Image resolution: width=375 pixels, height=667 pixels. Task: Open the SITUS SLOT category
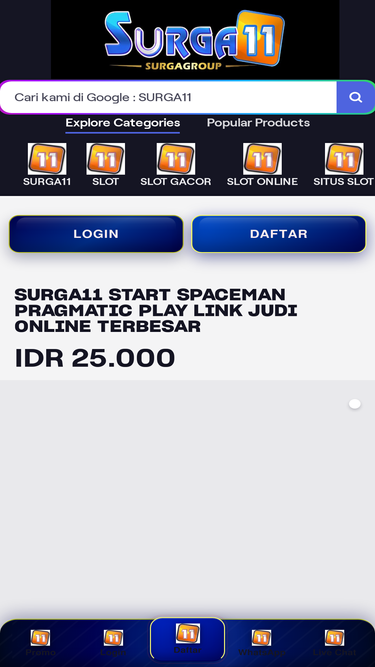344,165
